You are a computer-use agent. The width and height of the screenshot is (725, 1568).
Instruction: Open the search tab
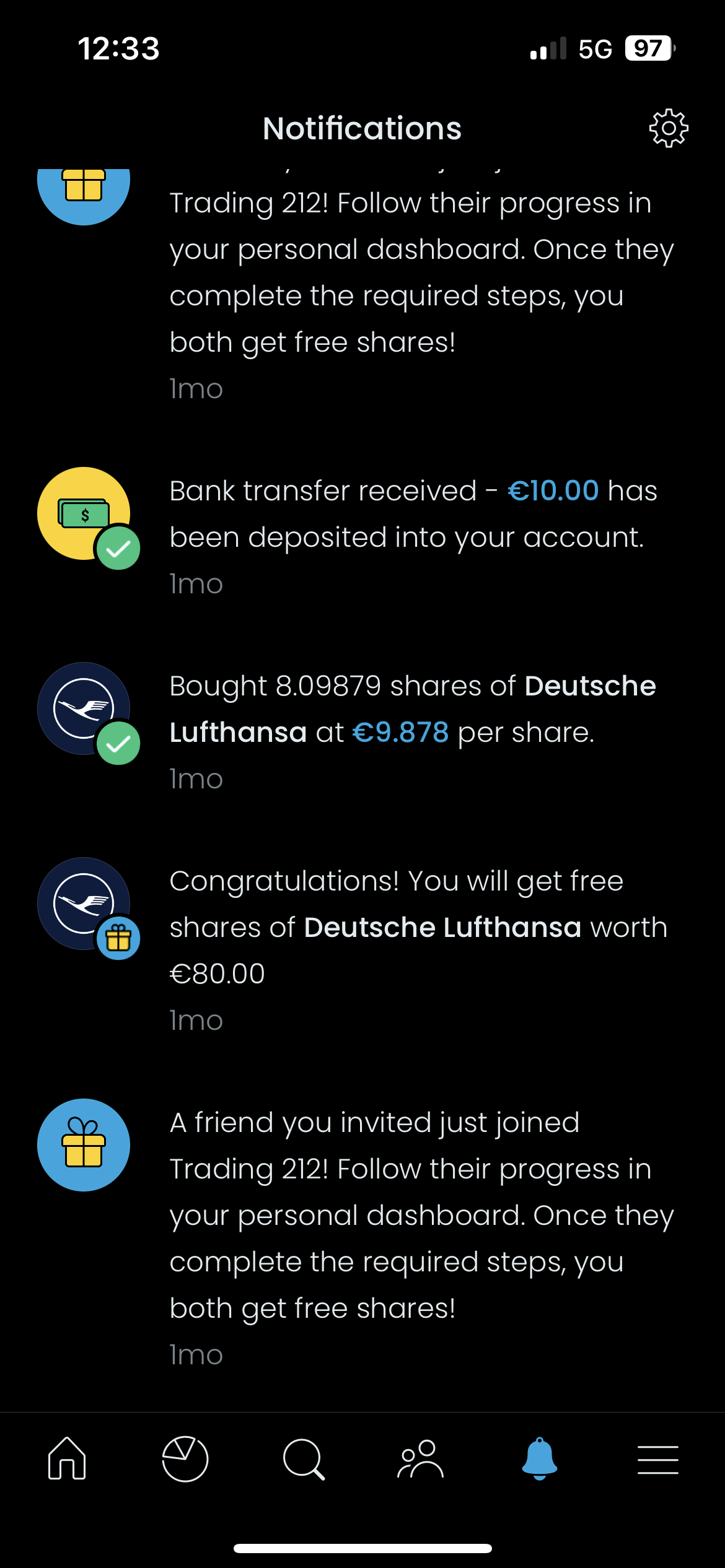304,1460
